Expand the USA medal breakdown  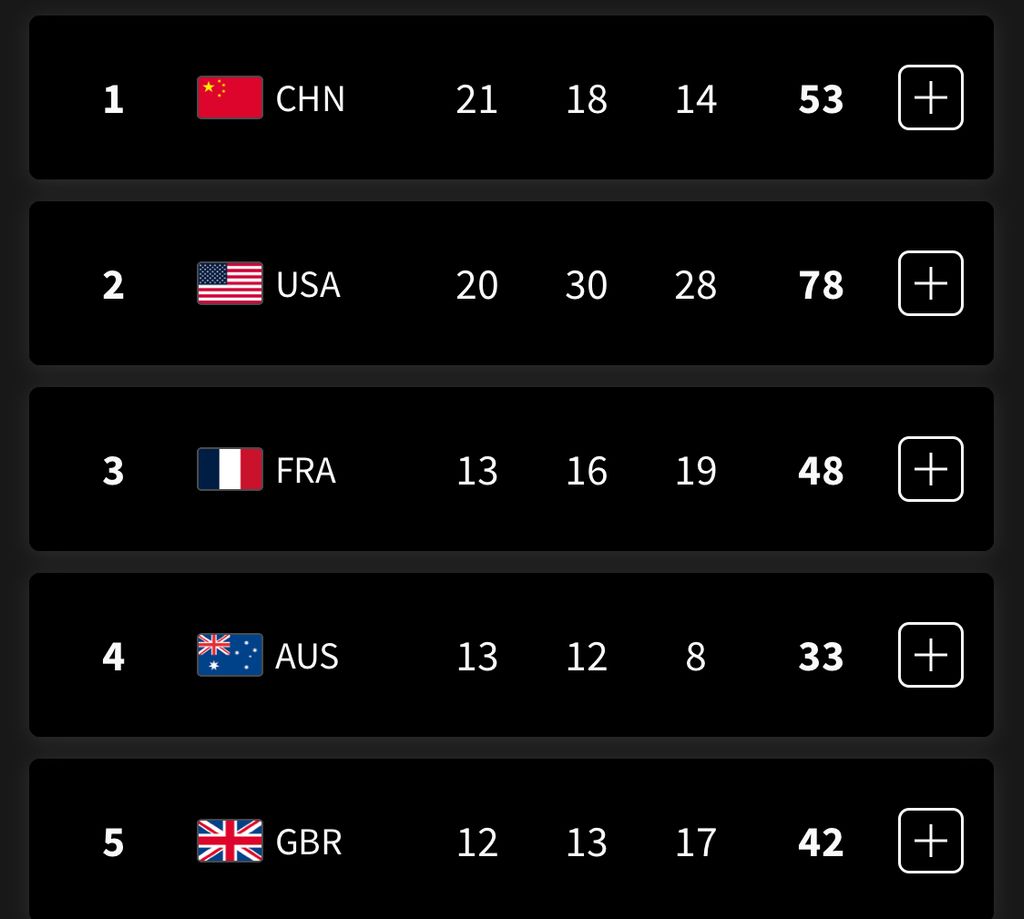(930, 284)
